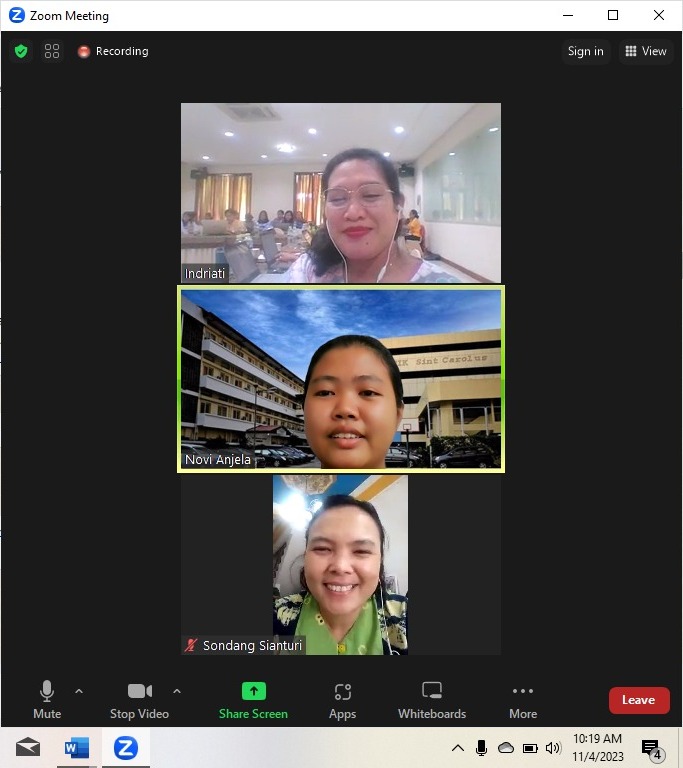The image size is (683, 768).
Task: Mute the microphone
Action: tap(46, 699)
